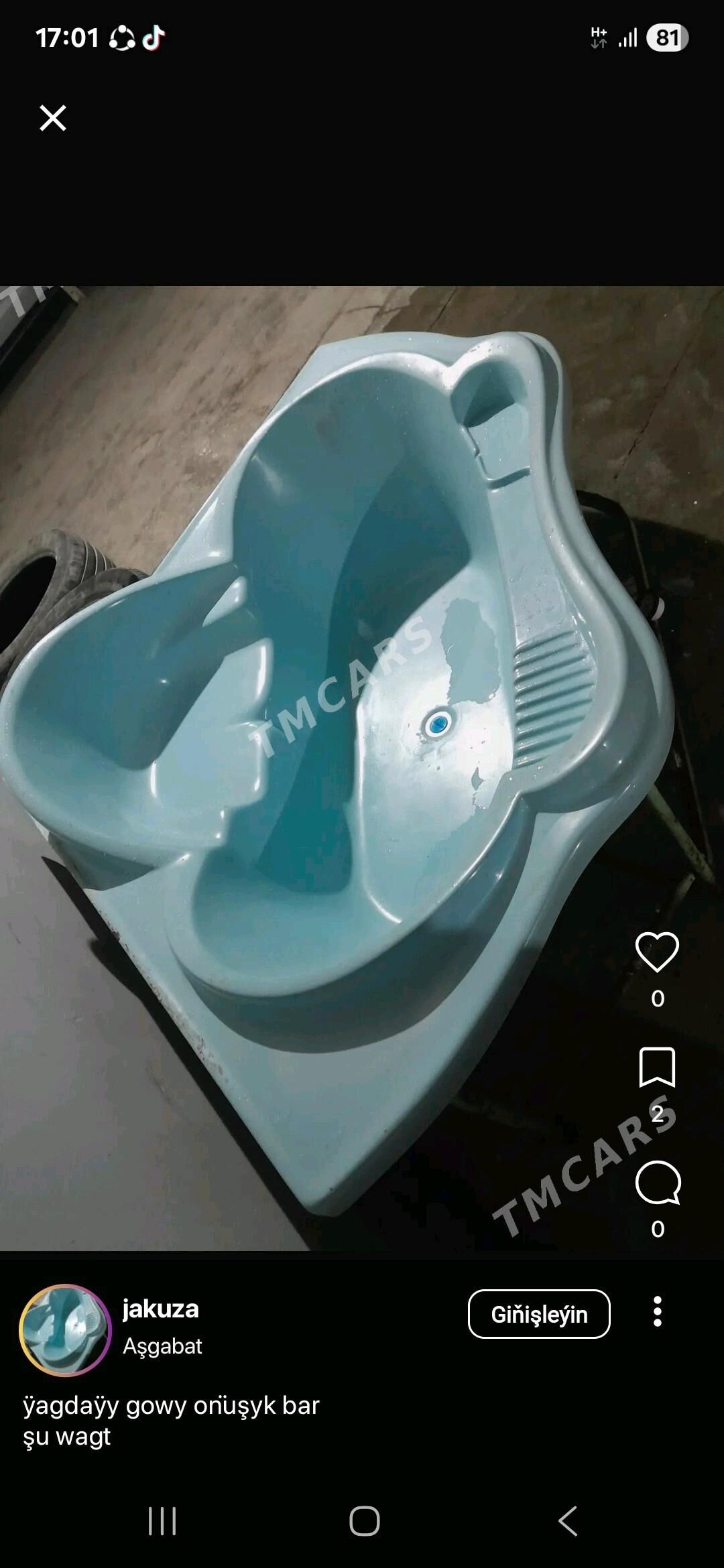Bookmark this listing
The width and height of the screenshot is (724, 1568).
[x=657, y=1067]
